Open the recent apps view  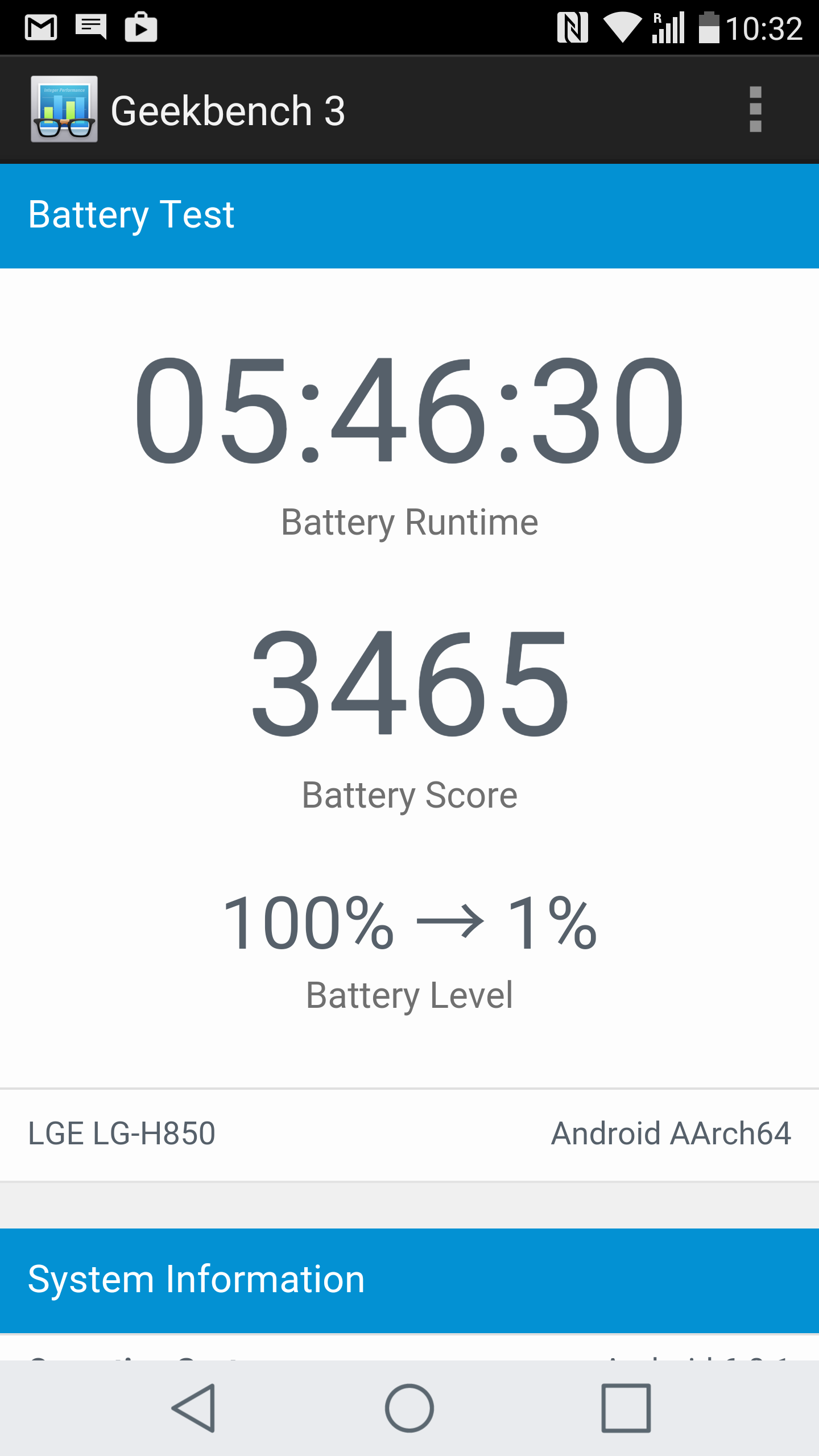[x=626, y=1408]
